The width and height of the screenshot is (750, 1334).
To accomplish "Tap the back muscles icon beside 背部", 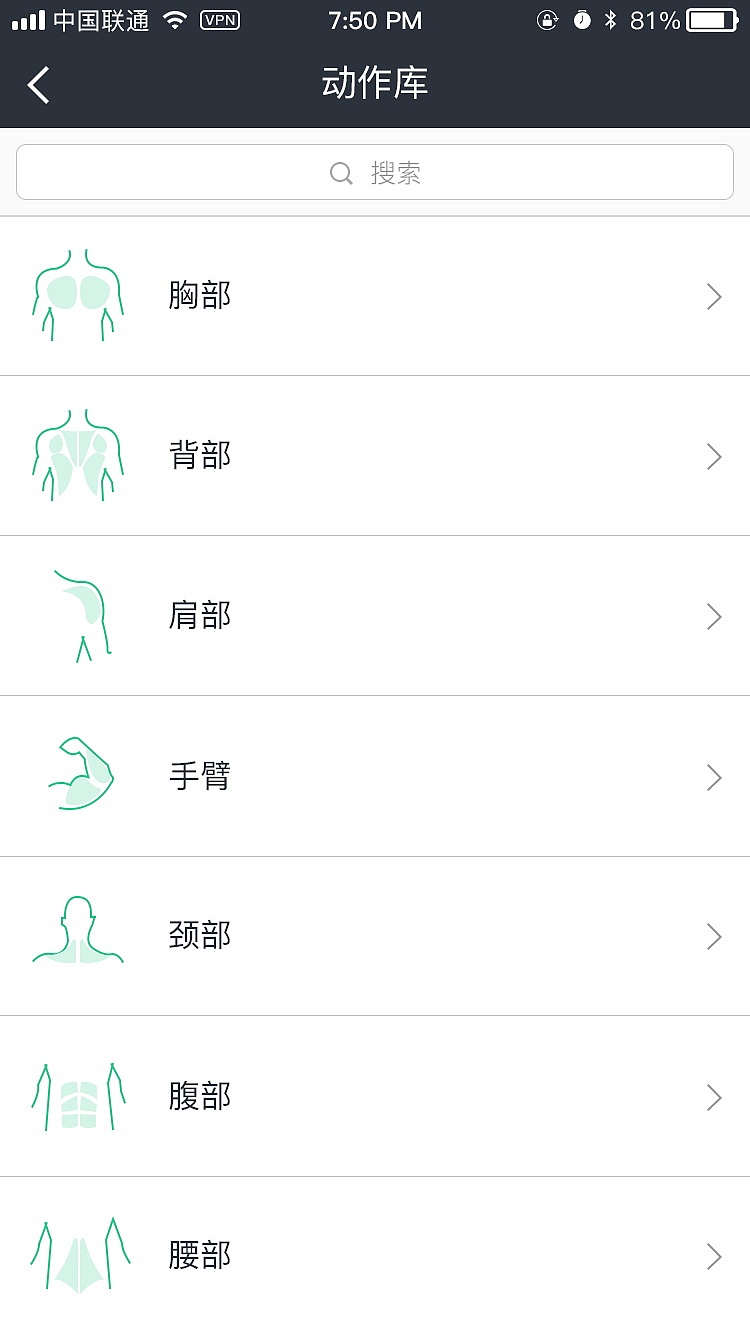I will click(78, 455).
